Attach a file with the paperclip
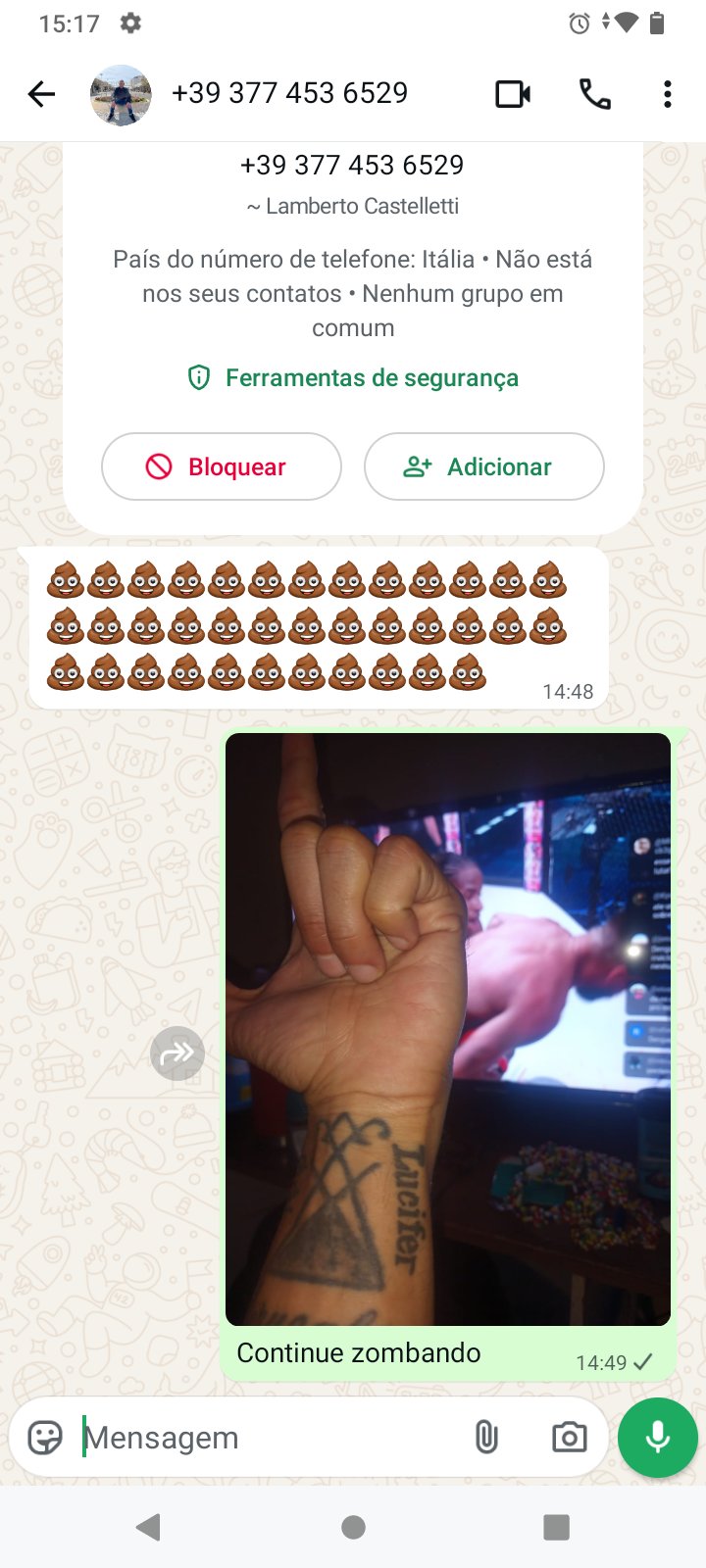 [x=486, y=1438]
